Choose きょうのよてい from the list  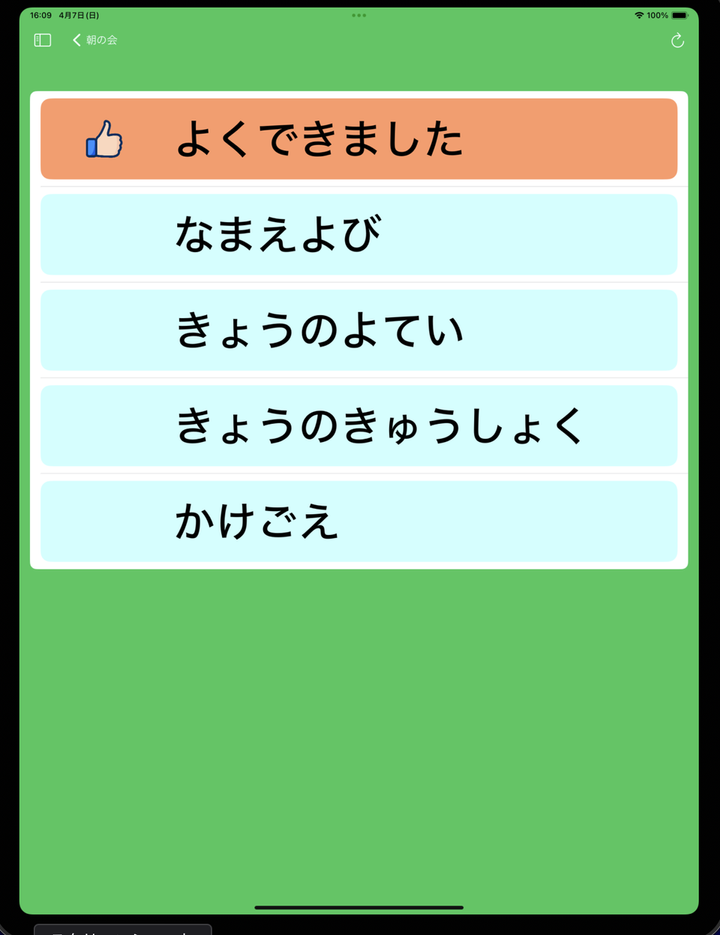point(359,330)
